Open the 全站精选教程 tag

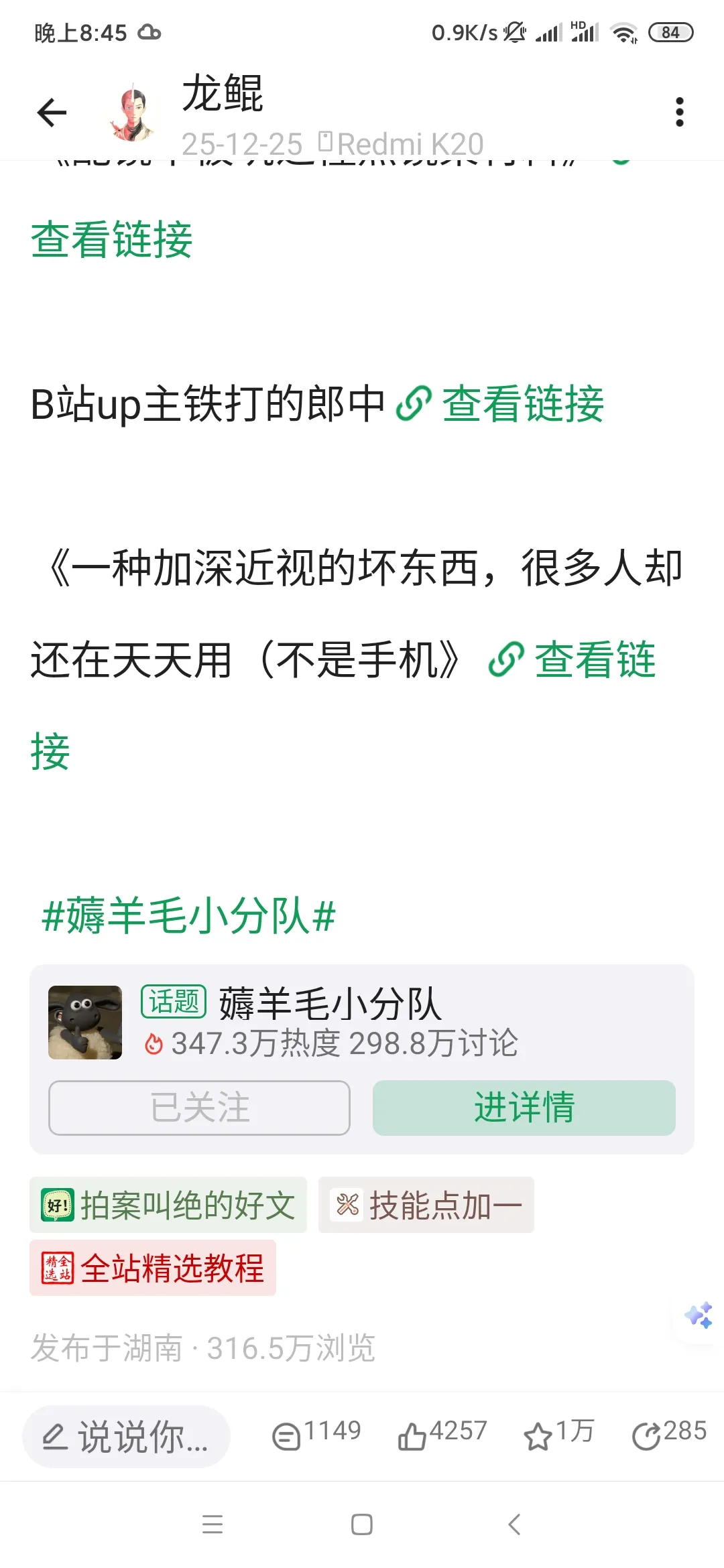tap(153, 1268)
